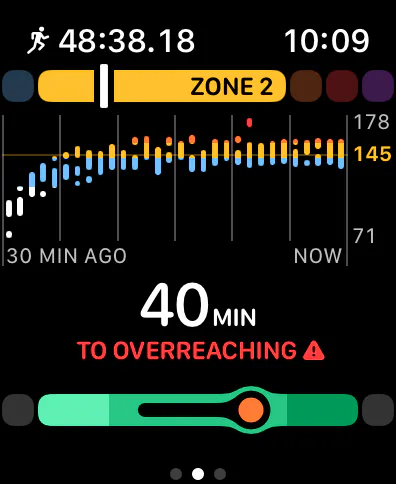Go to the third page indicator dot
396x484 pixels.
pos(220,474)
